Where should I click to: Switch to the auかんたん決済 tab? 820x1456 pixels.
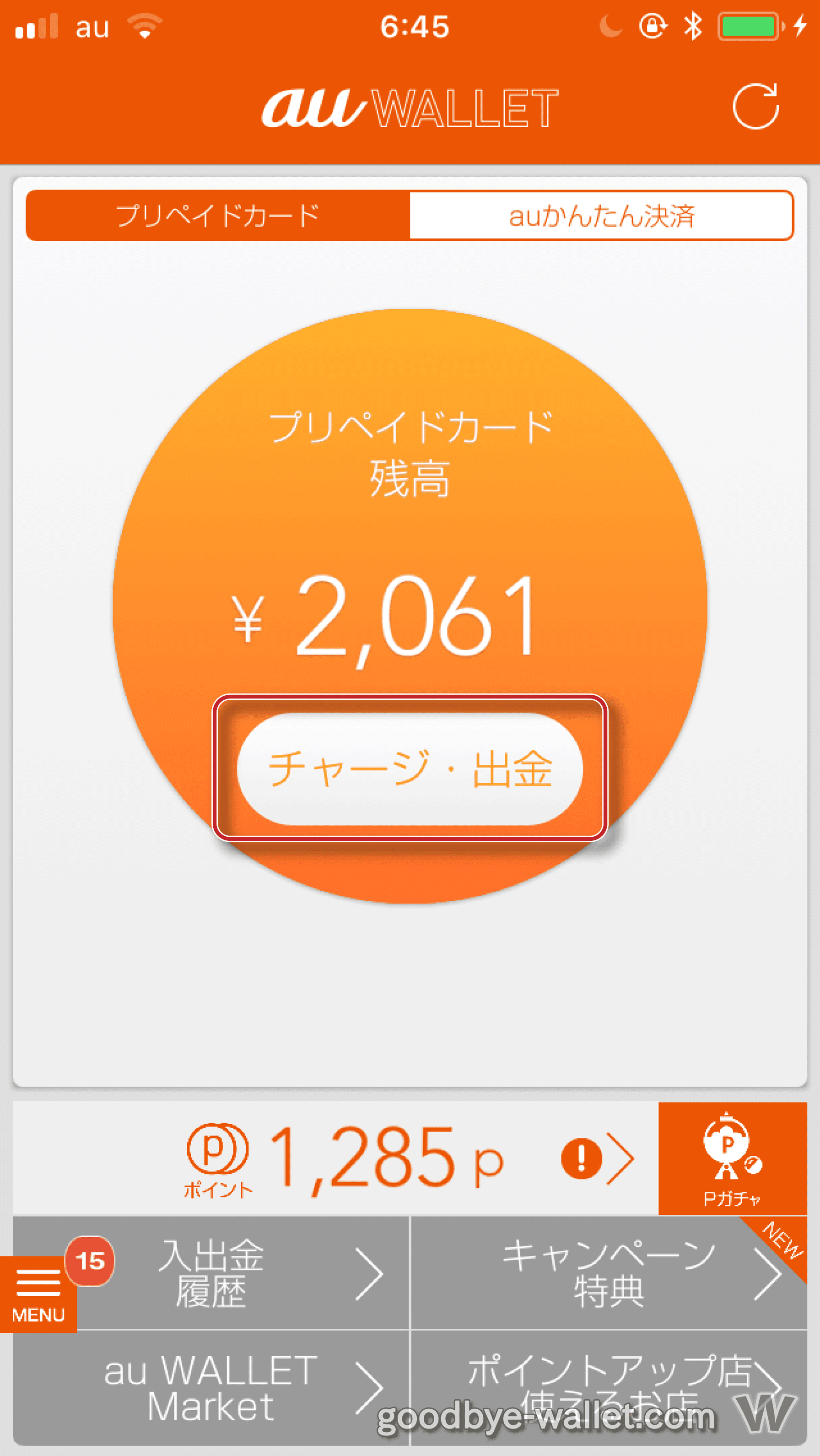pyautogui.click(x=601, y=215)
